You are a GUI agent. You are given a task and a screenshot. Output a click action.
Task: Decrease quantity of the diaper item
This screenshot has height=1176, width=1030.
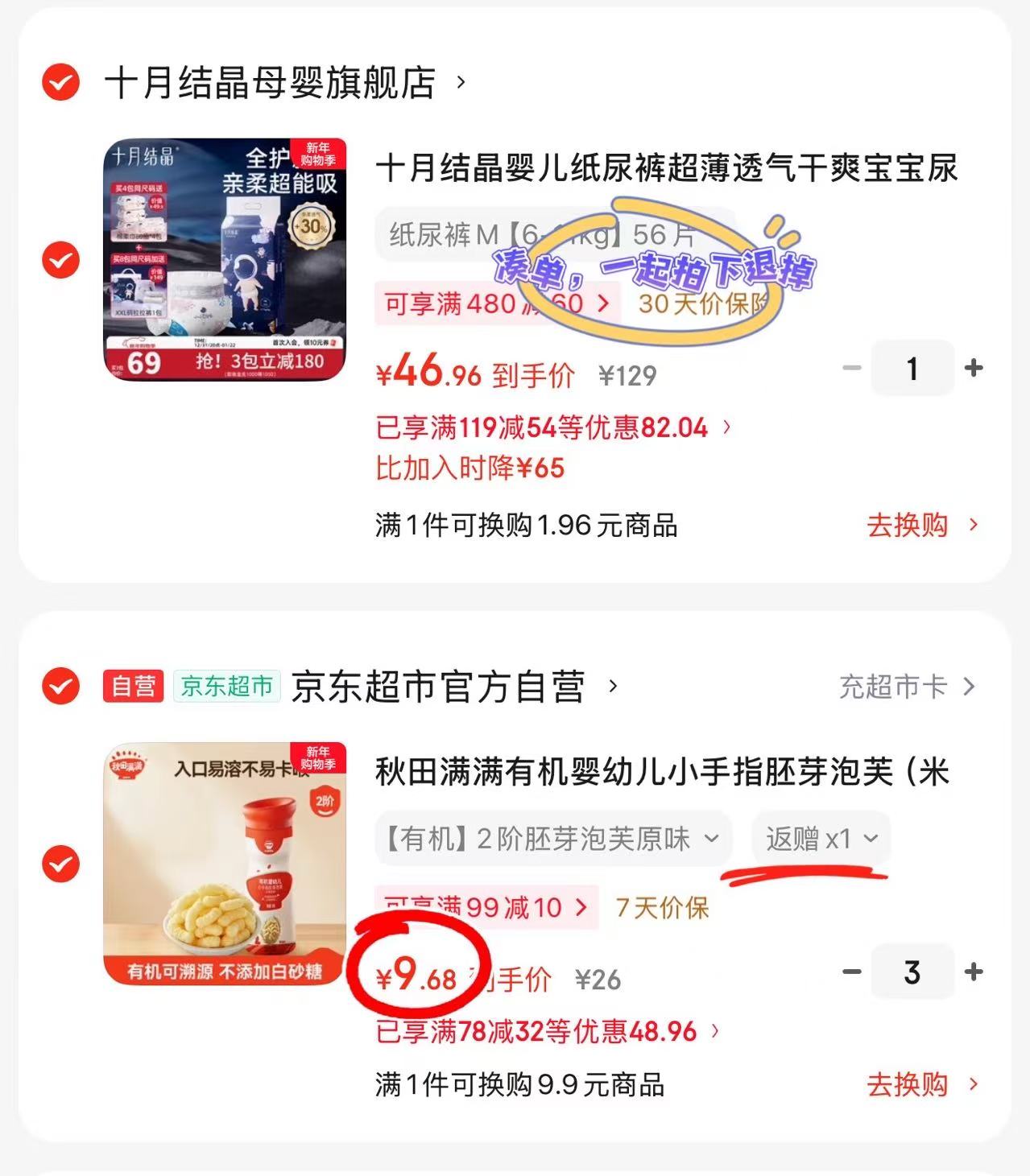point(851,368)
